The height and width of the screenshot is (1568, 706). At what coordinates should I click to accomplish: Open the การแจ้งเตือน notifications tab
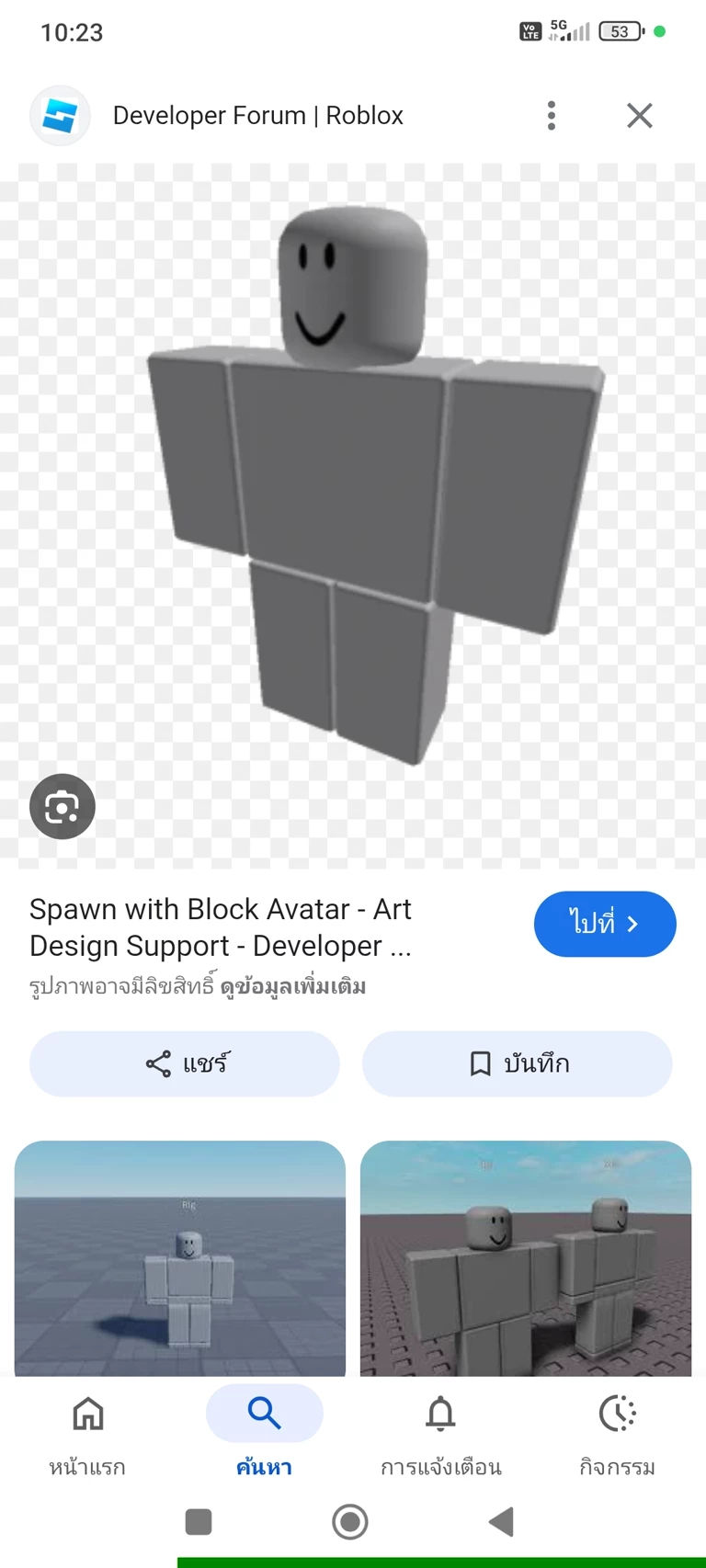point(441,1432)
